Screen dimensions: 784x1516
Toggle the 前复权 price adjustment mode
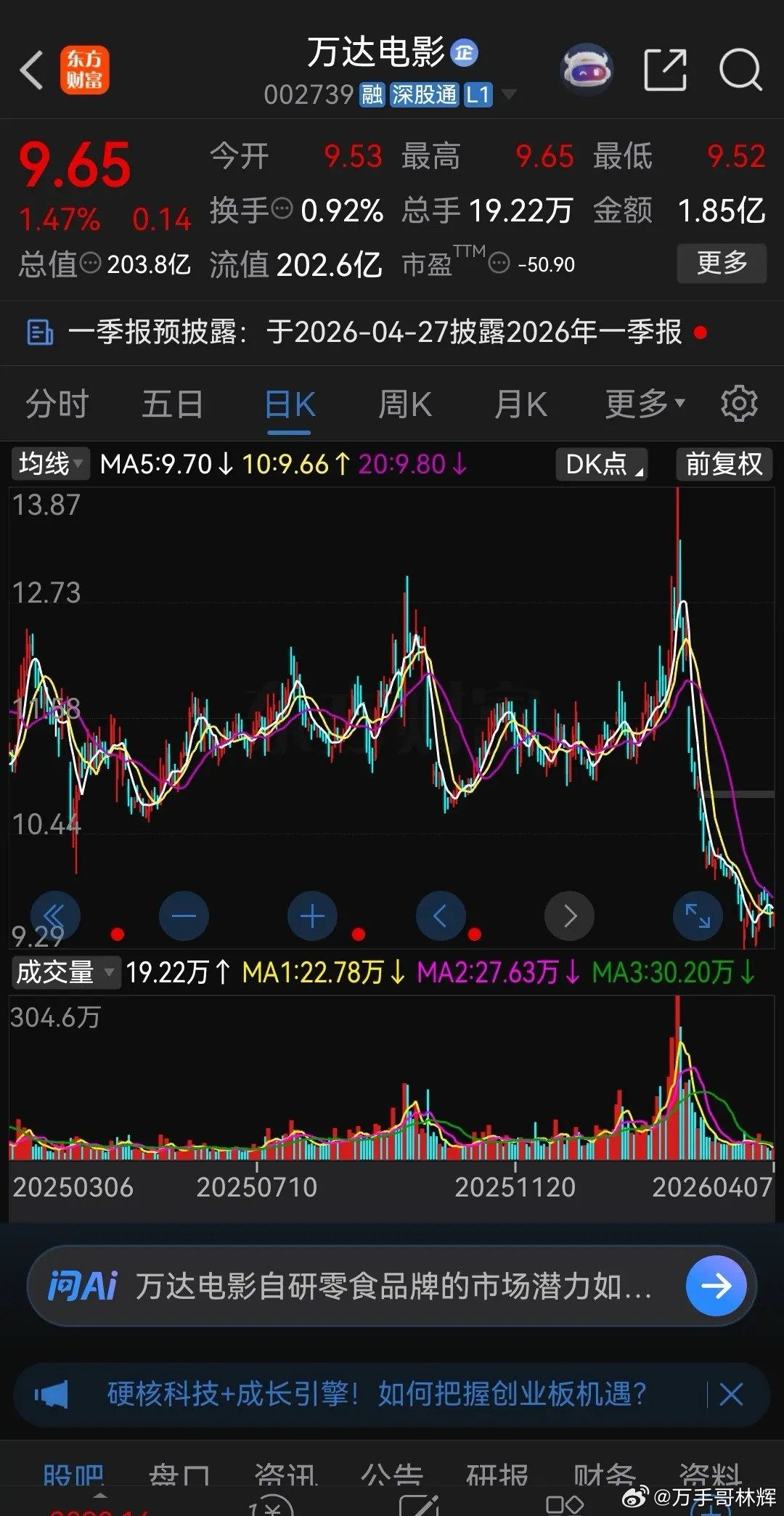pyautogui.click(x=722, y=464)
